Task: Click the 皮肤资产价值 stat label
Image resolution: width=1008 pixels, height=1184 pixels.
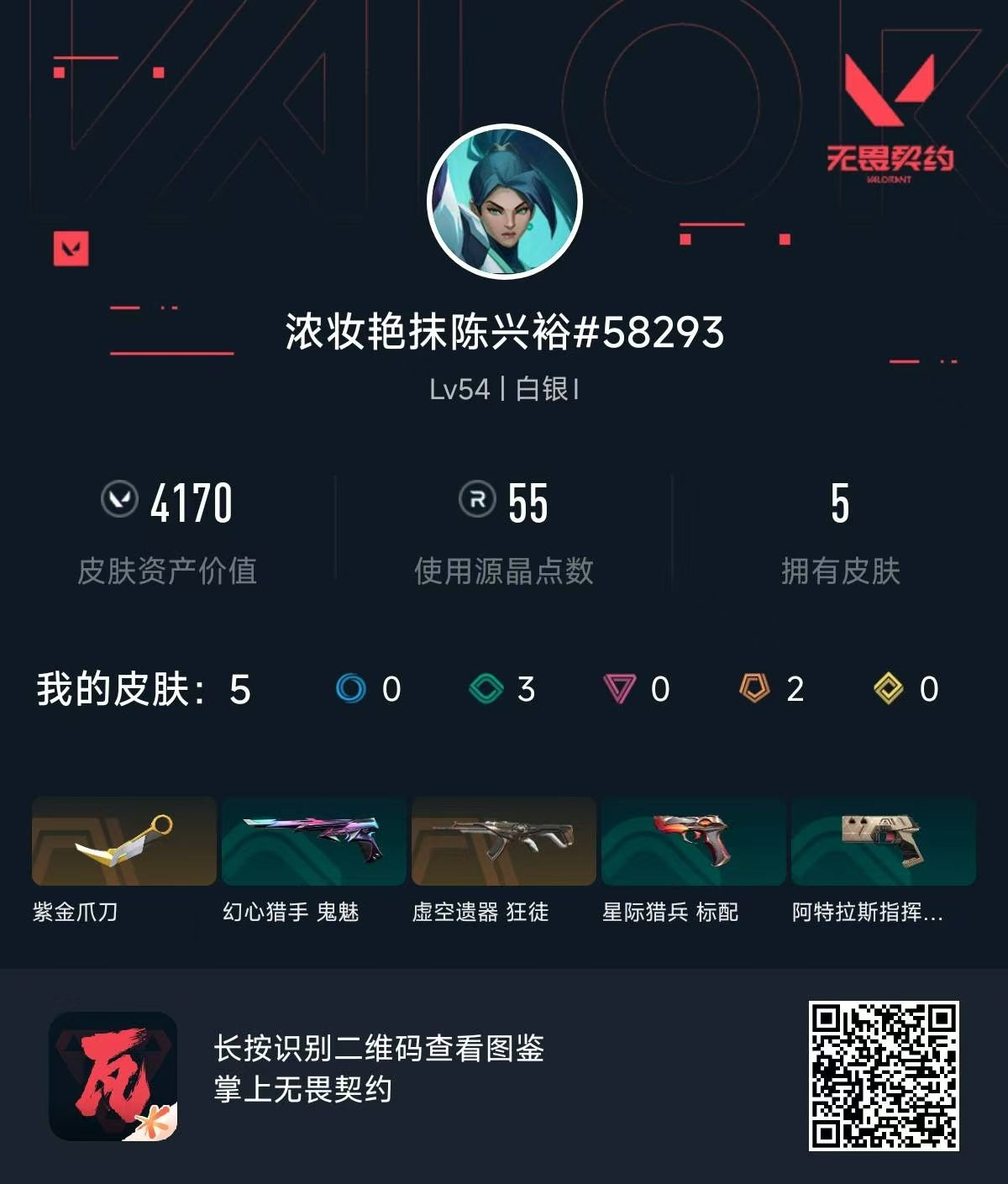Action: coord(168,568)
